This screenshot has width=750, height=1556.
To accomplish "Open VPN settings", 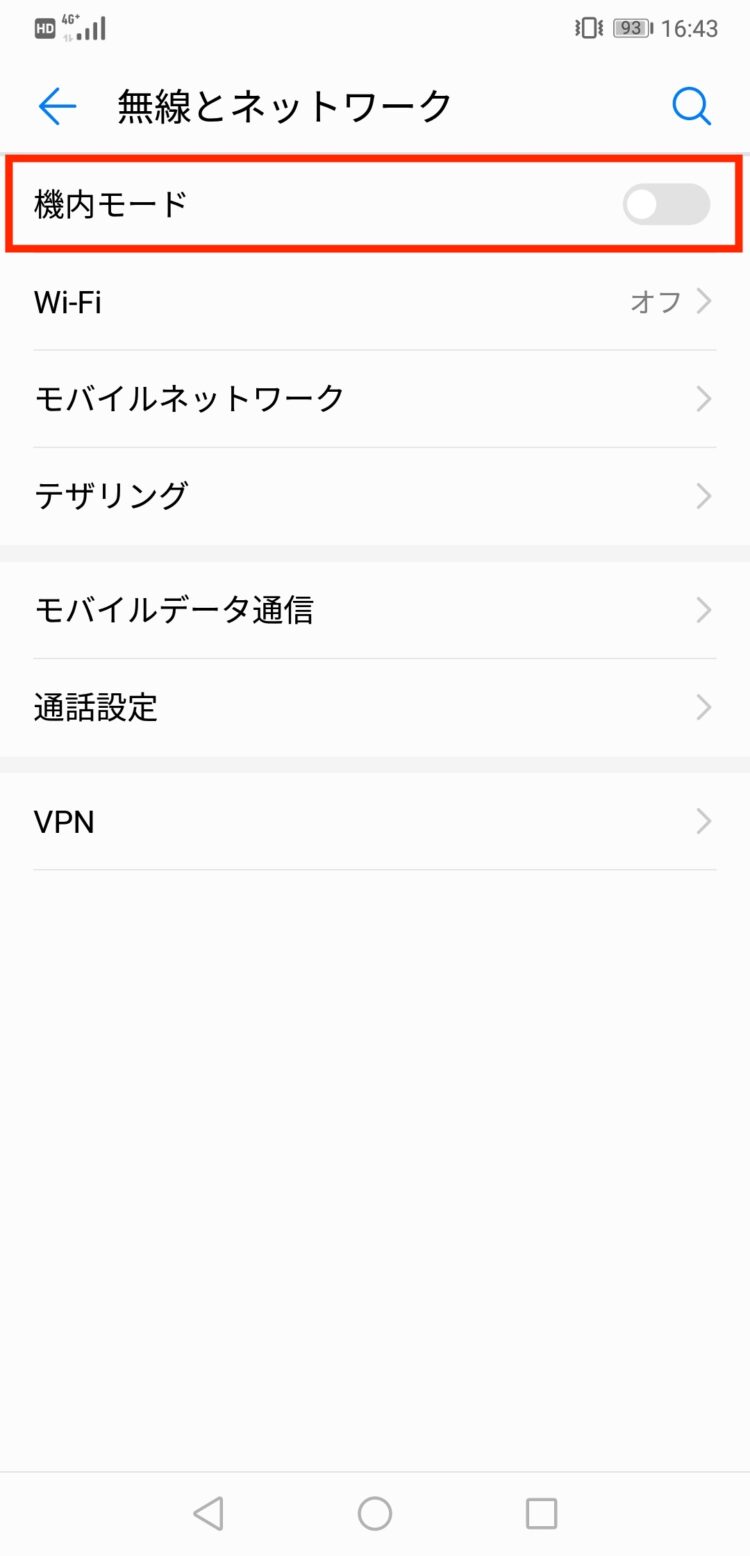I will [x=374, y=822].
